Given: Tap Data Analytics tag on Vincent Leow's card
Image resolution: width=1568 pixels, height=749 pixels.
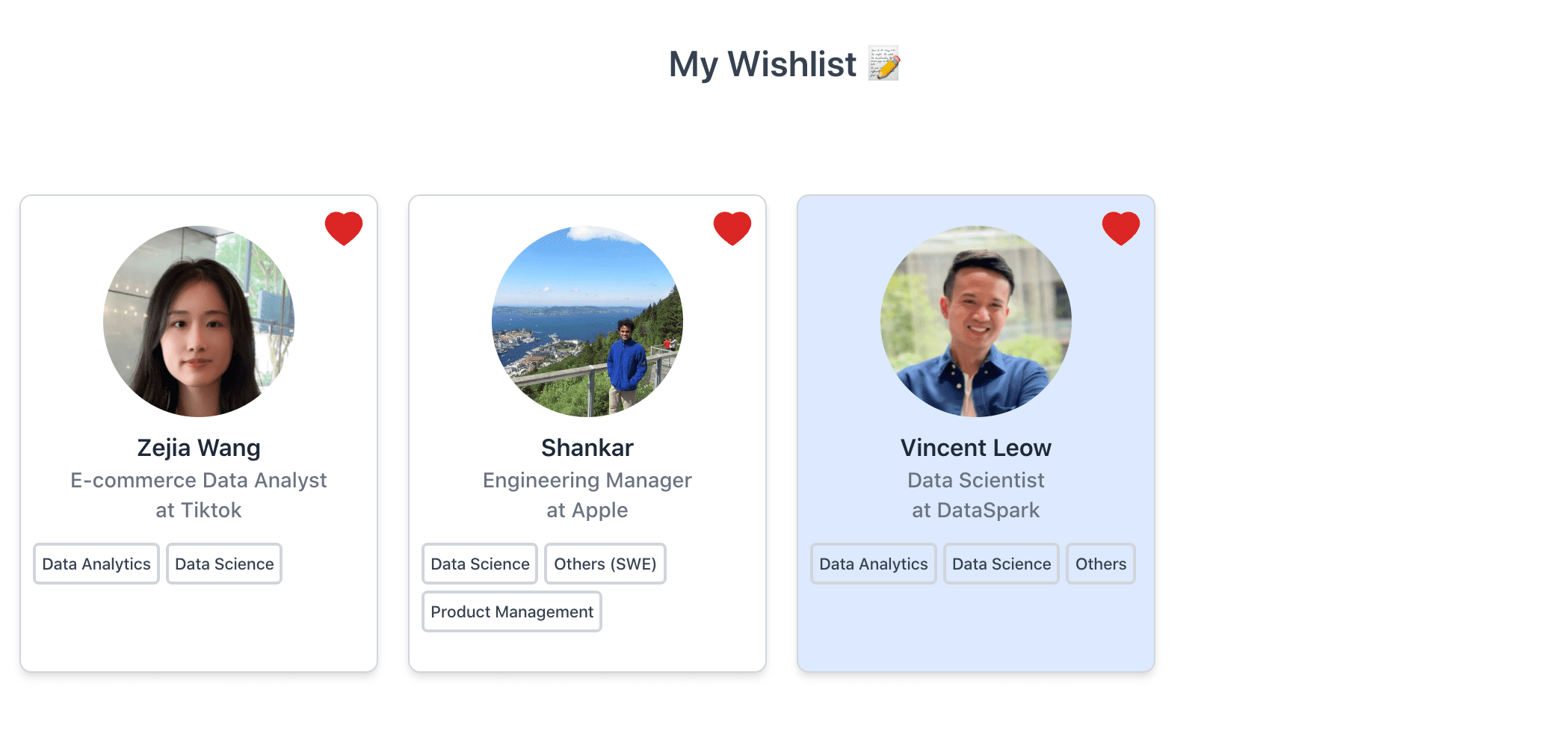Looking at the screenshot, I should (x=873, y=564).
